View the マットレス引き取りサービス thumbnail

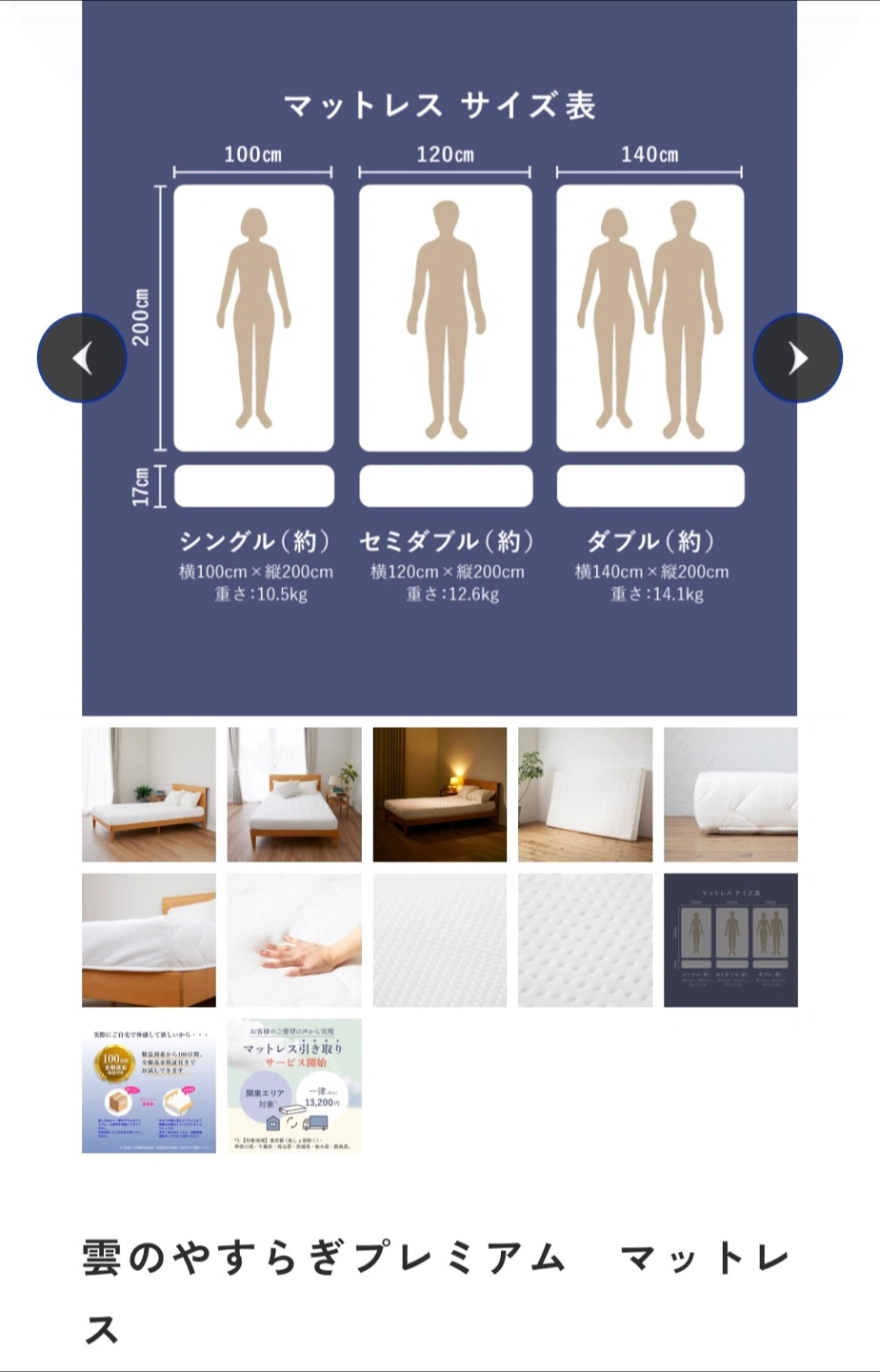tap(294, 1086)
